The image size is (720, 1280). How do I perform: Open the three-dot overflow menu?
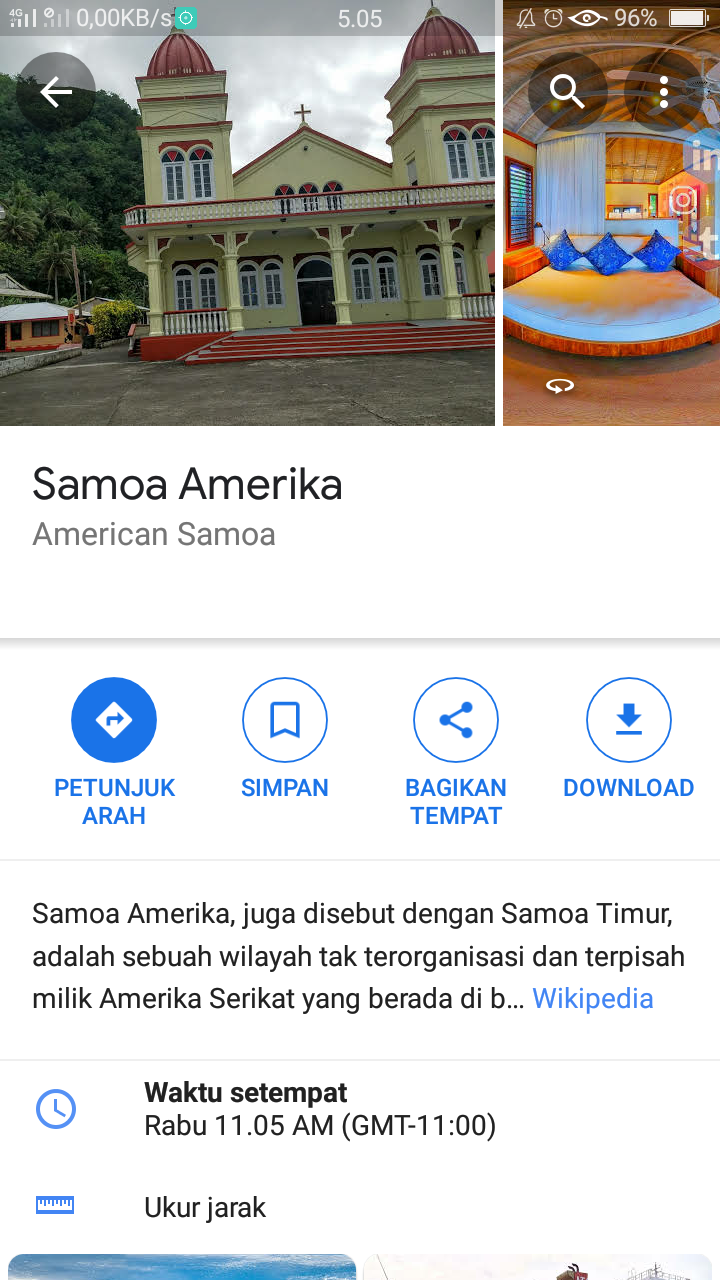663,92
